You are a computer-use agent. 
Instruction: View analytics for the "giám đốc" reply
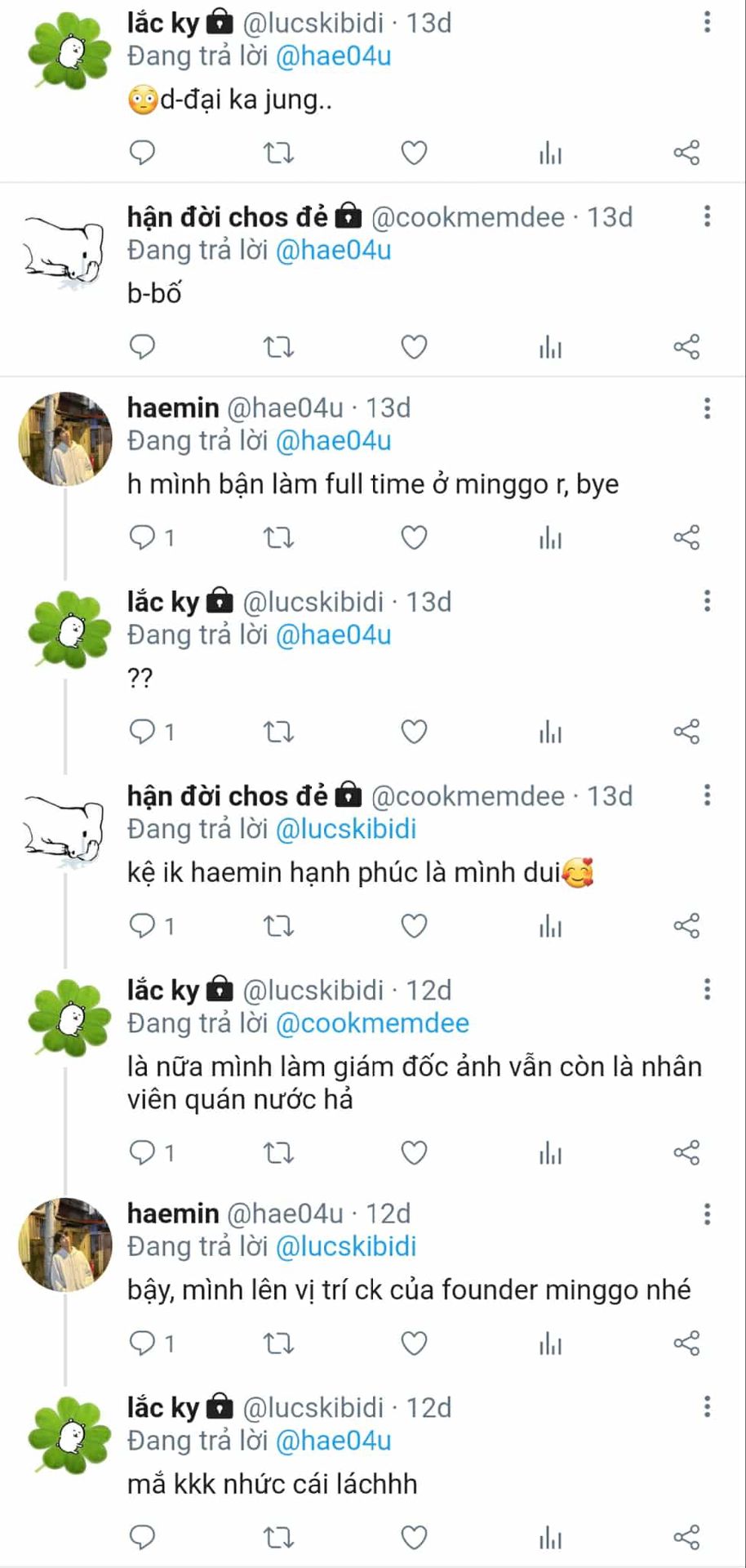pyautogui.click(x=550, y=1153)
